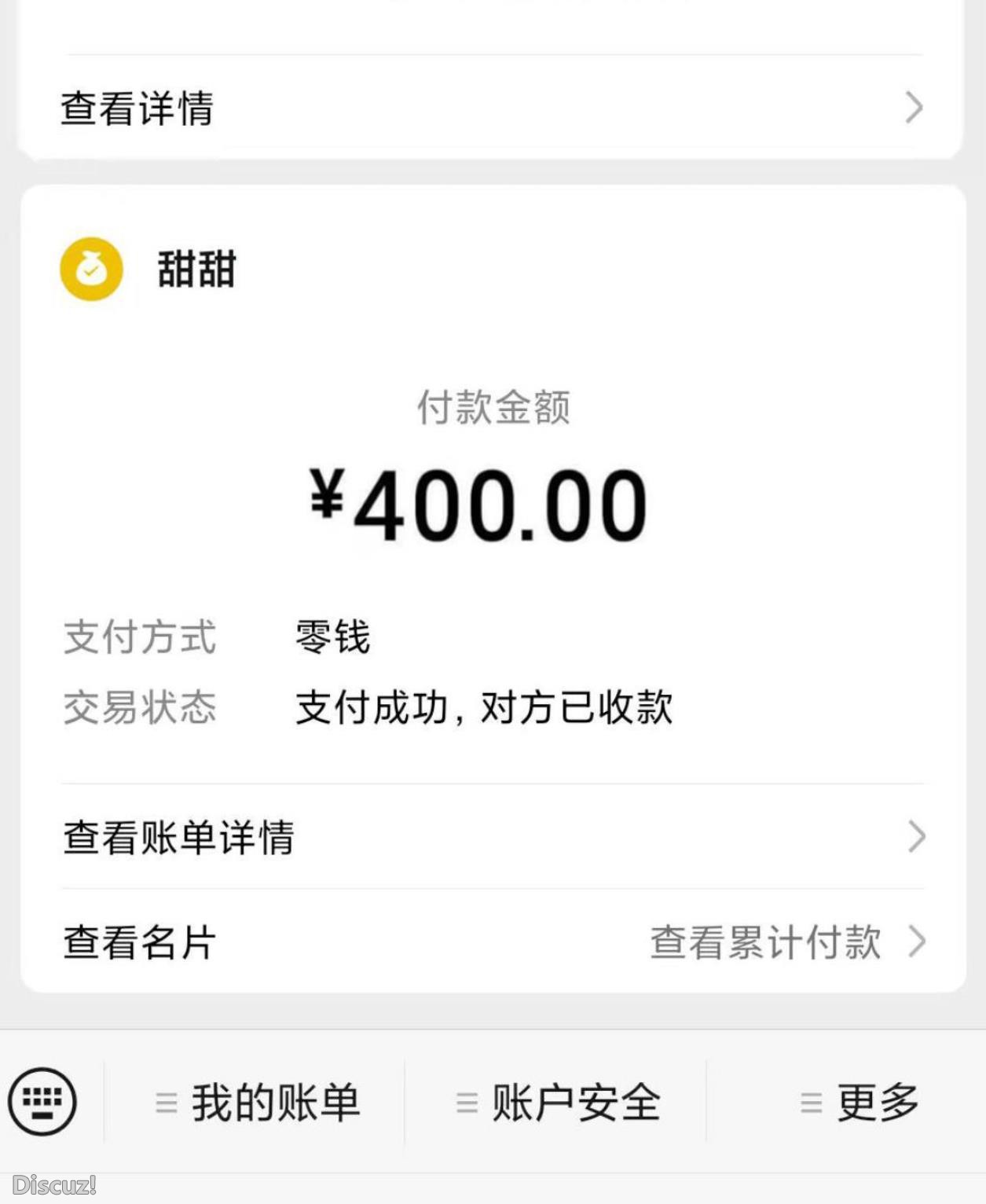Expand the chevron next to 查看累计付款

(915, 940)
